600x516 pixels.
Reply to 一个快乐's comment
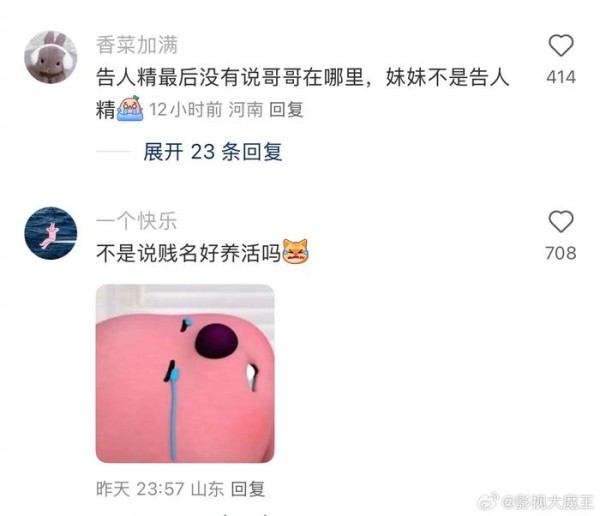(248, 489)
